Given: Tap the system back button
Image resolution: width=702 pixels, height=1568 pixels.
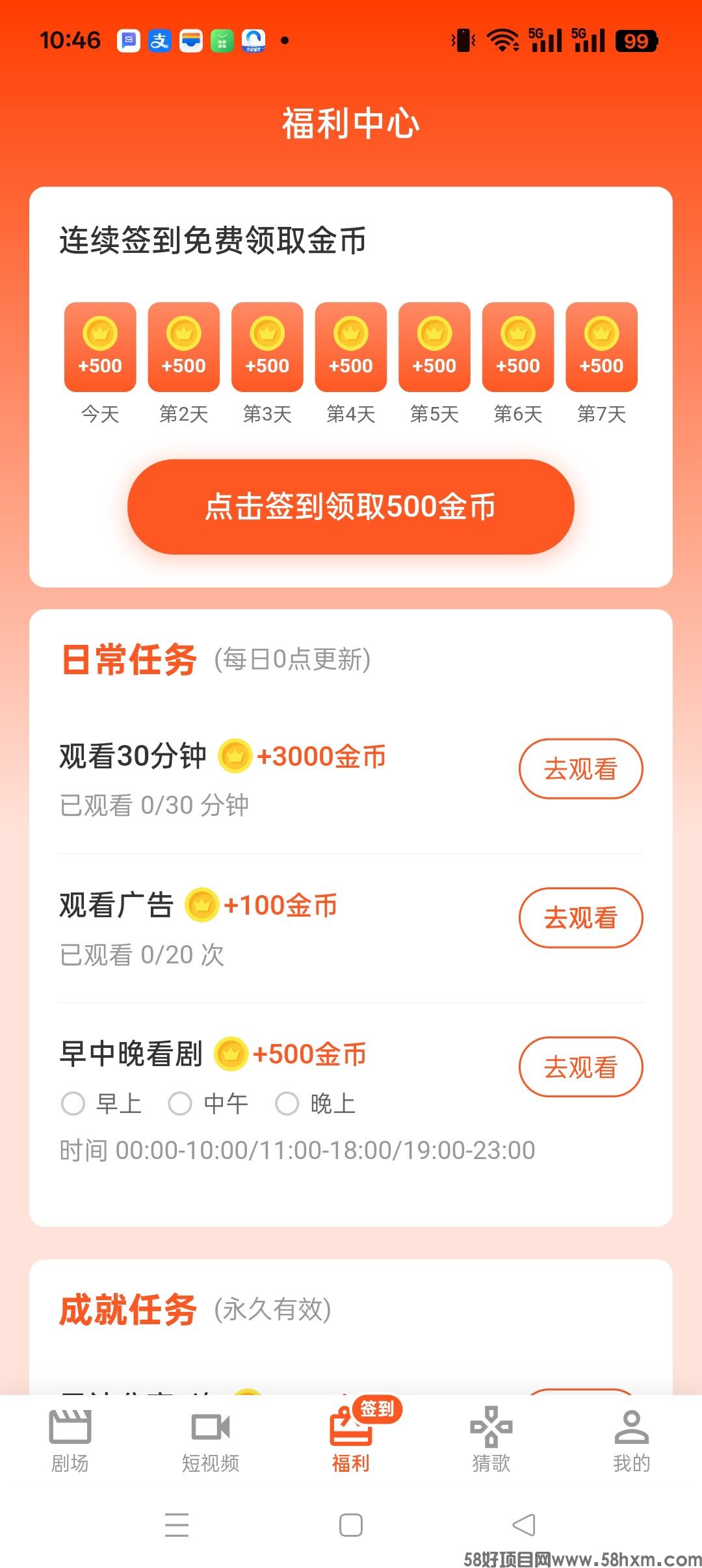Looking at the screenshot, I should [x=524, y=1525].
